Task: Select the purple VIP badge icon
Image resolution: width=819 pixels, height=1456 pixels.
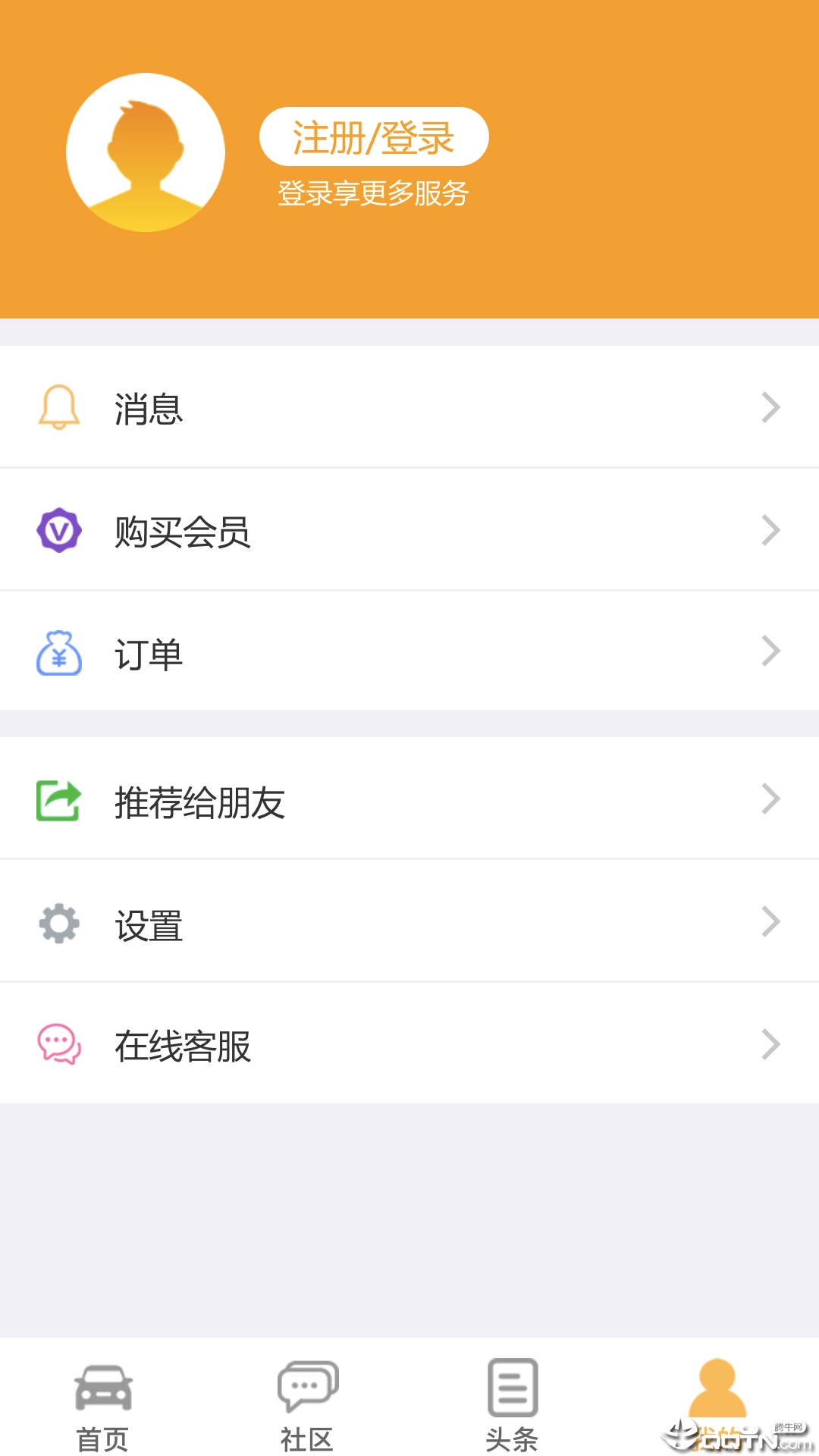Action: (58, 530)
